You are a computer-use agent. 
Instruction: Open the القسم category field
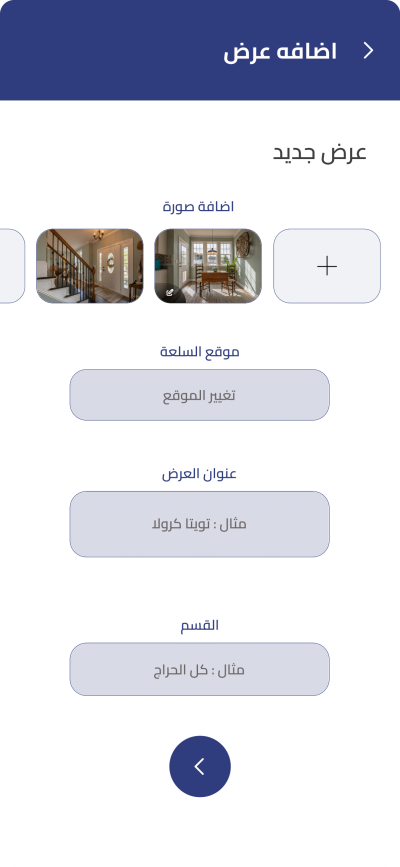click(200, 669)
